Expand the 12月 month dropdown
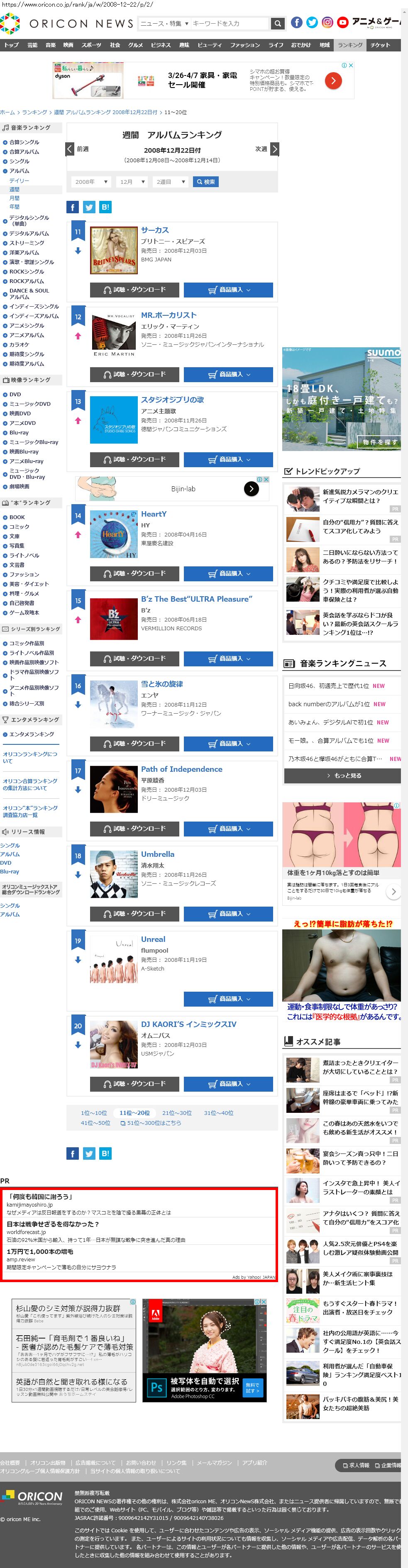Image resolution: width=408 pixels, height=1568 pixels. pyautogui.click(x=132, y=182)
